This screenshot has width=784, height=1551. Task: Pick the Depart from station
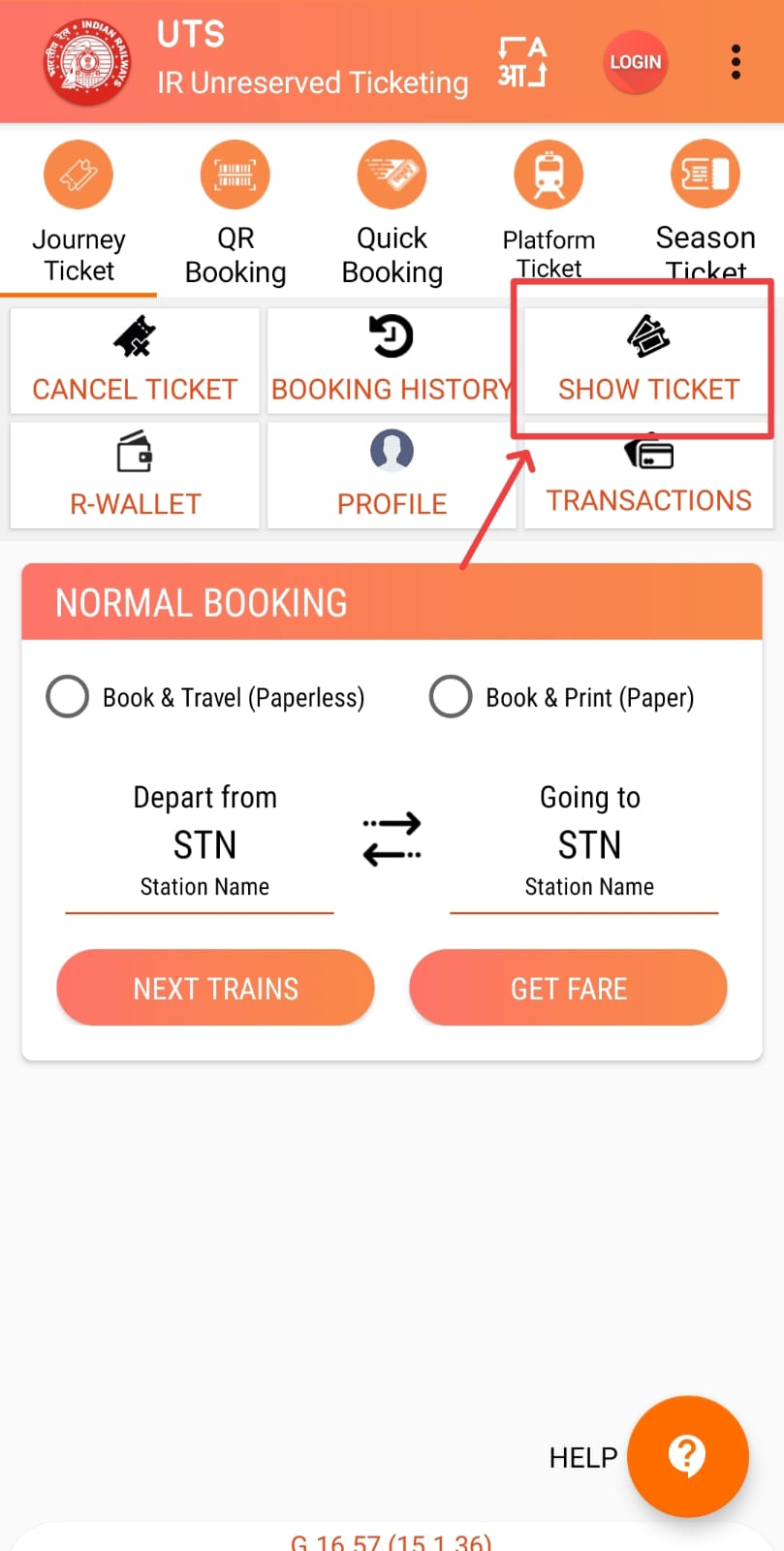coord(204,845)
